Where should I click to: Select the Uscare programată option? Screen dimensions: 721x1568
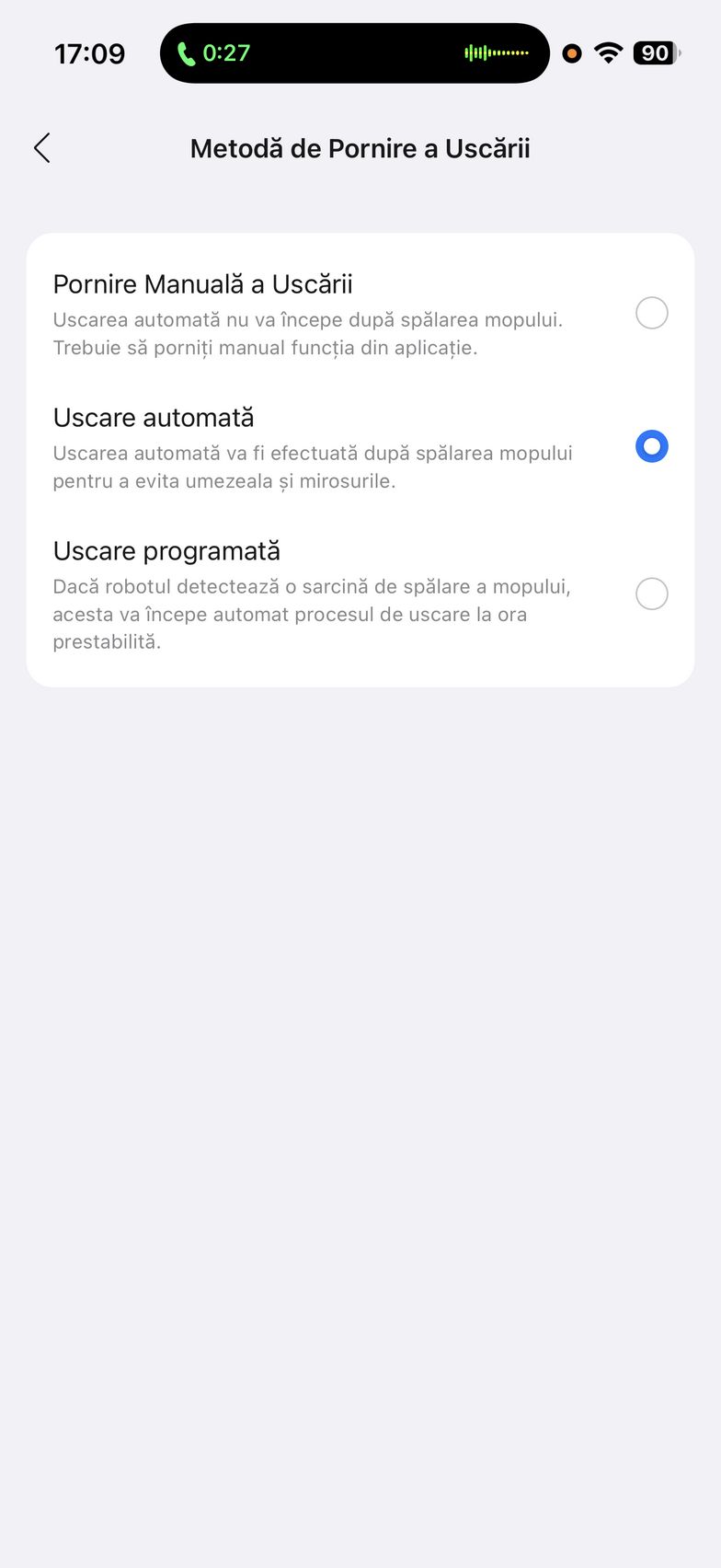(651, 594)
